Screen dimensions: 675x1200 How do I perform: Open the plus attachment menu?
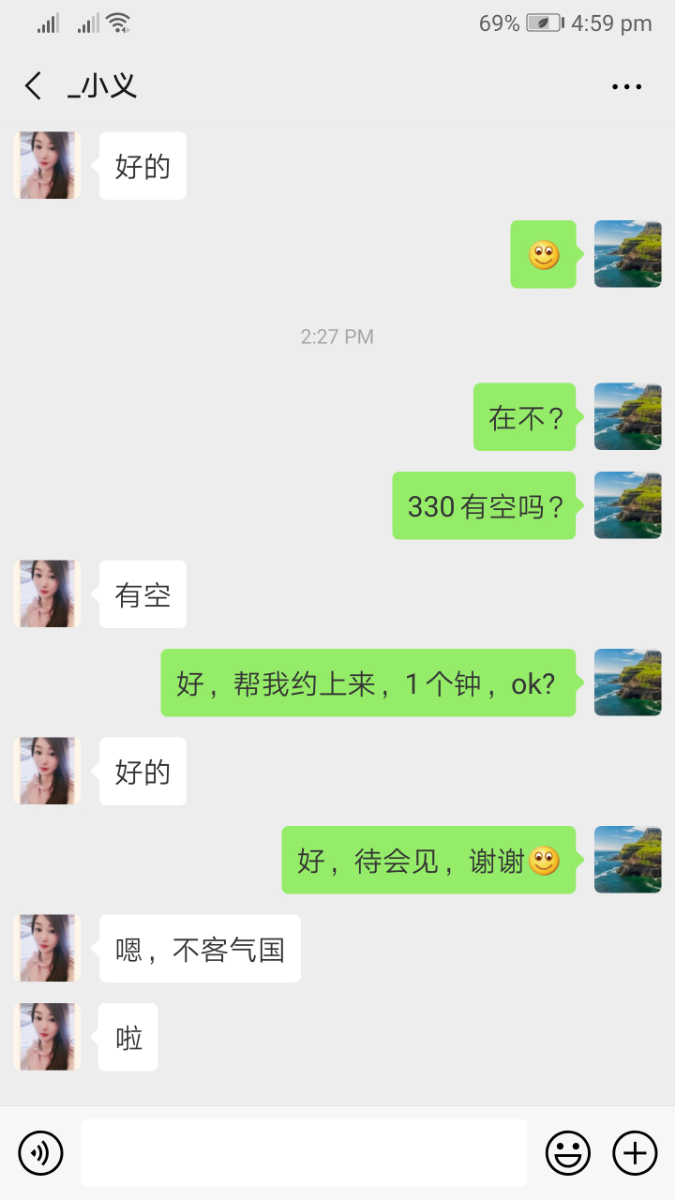(x=634, y=1153)
